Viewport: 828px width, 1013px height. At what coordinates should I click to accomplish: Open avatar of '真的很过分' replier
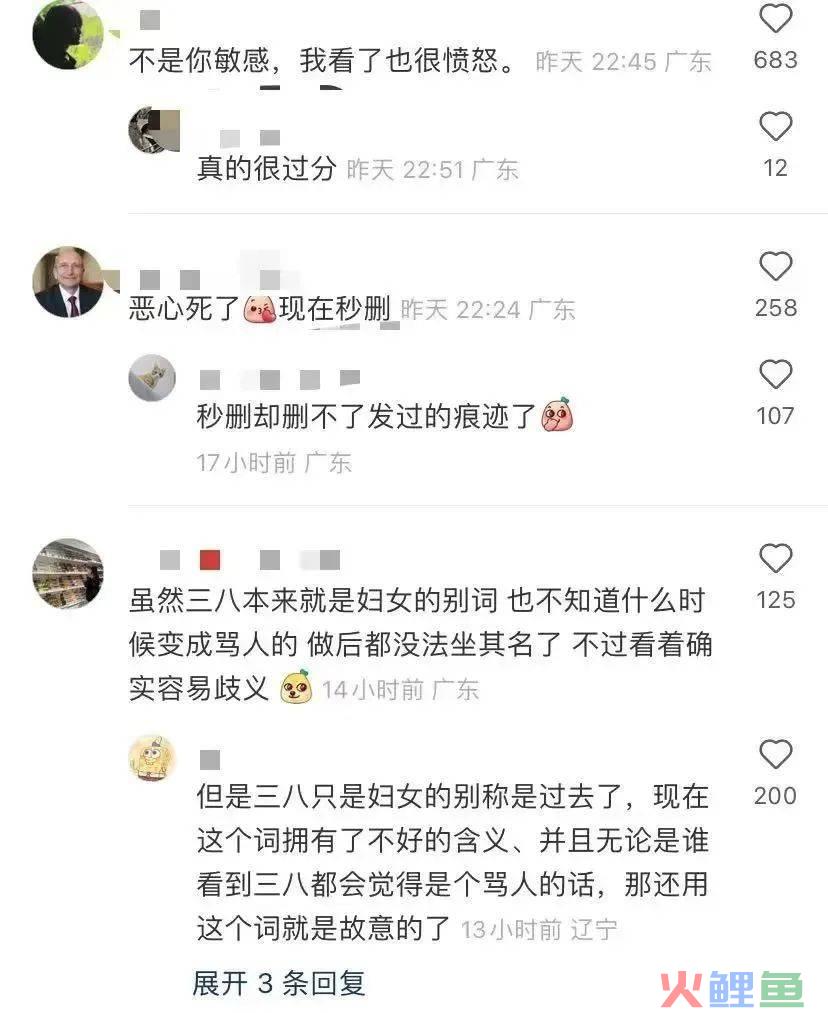pyautogui.click(x=153, y=130)
